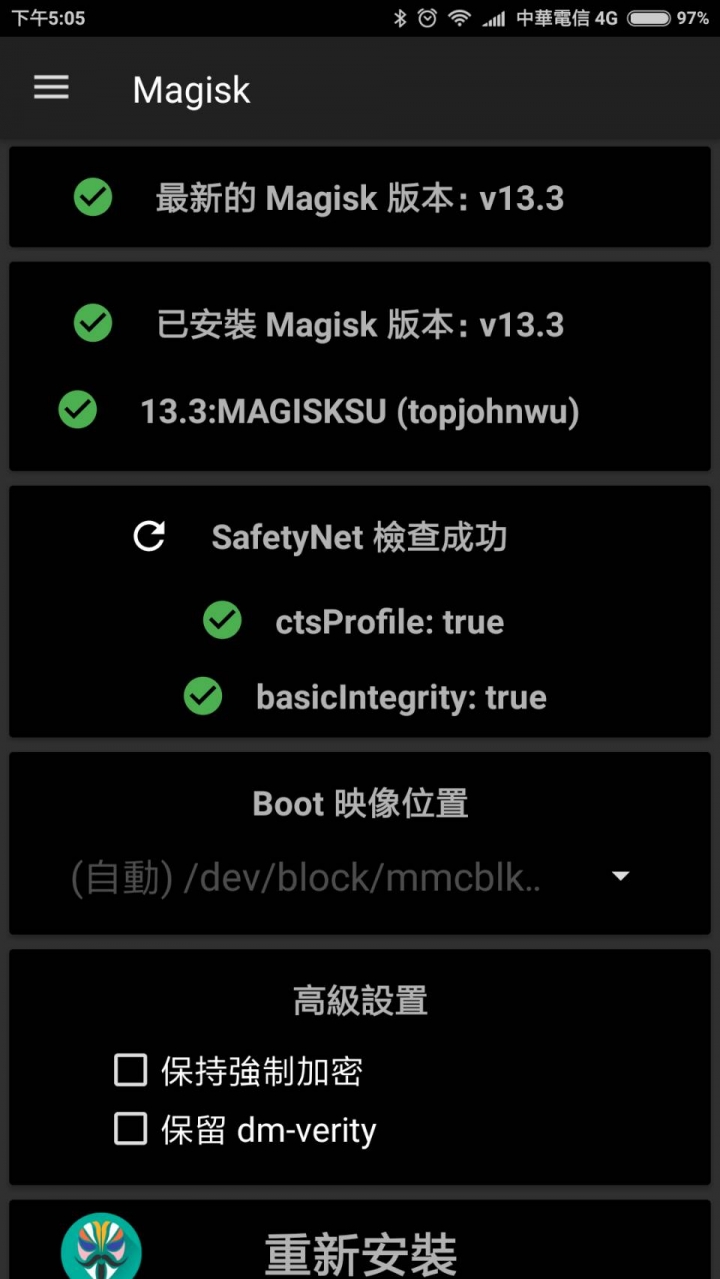Tap the checkmark beside 13.3:MAGISKSU (topjohnwu)

pos(77,410)
